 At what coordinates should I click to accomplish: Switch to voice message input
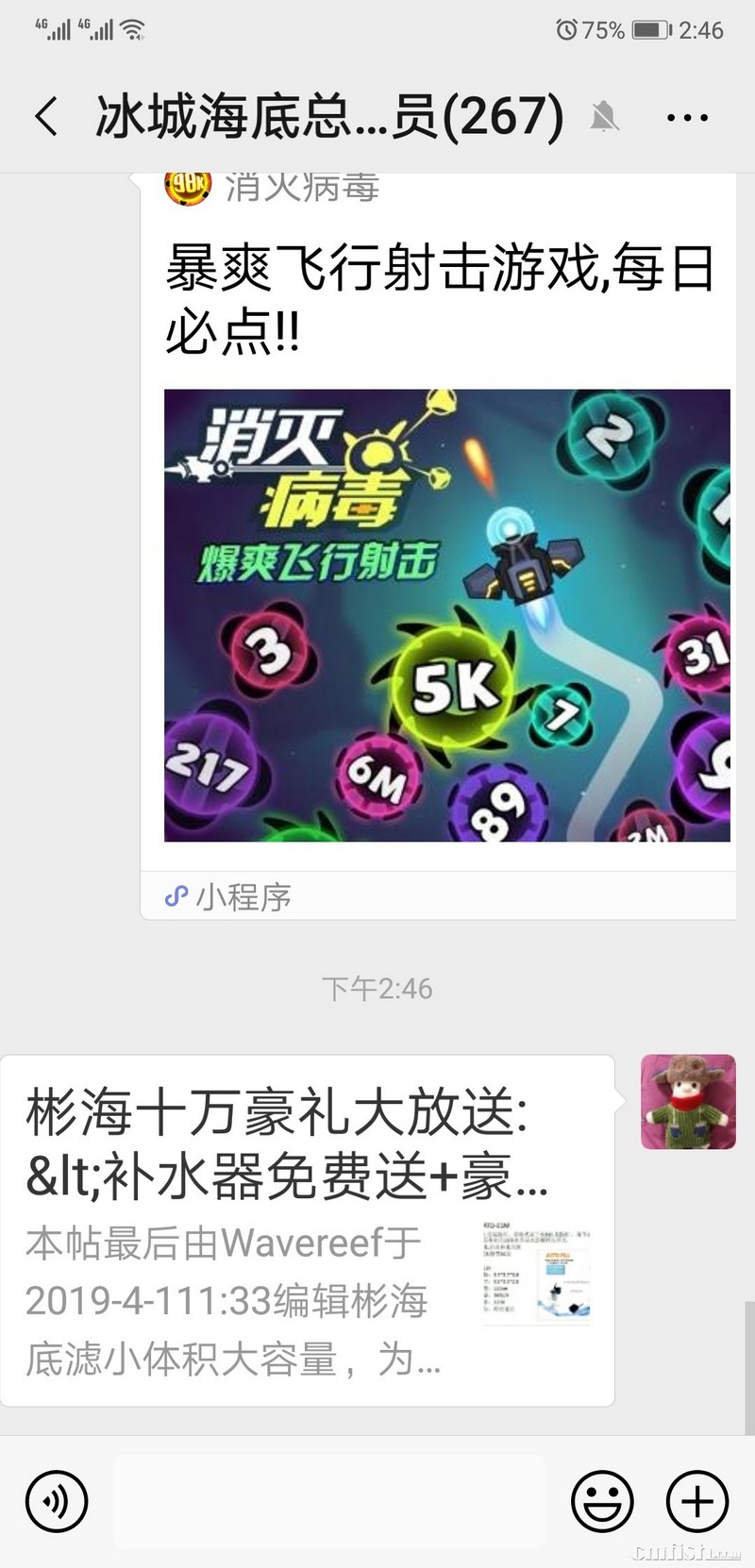click(57, 1501)
